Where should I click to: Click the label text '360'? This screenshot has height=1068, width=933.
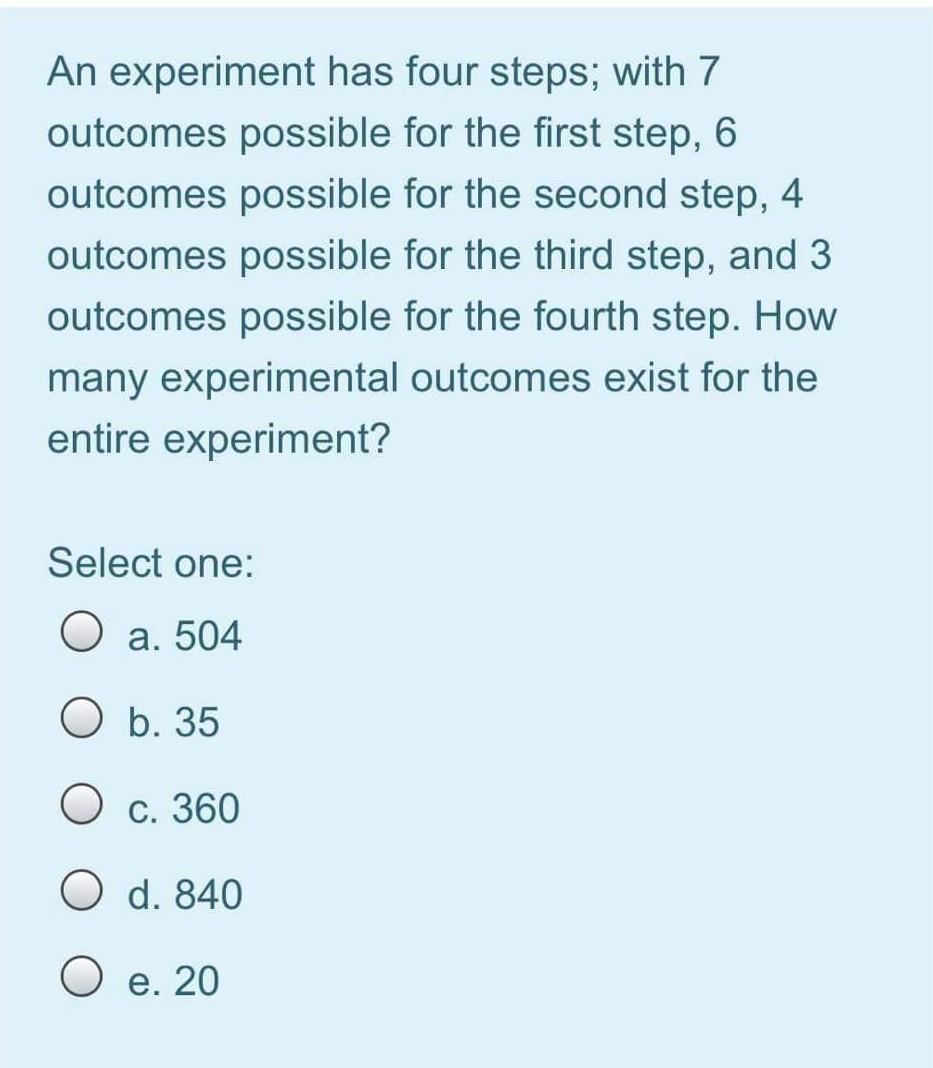tap(204, 808)
